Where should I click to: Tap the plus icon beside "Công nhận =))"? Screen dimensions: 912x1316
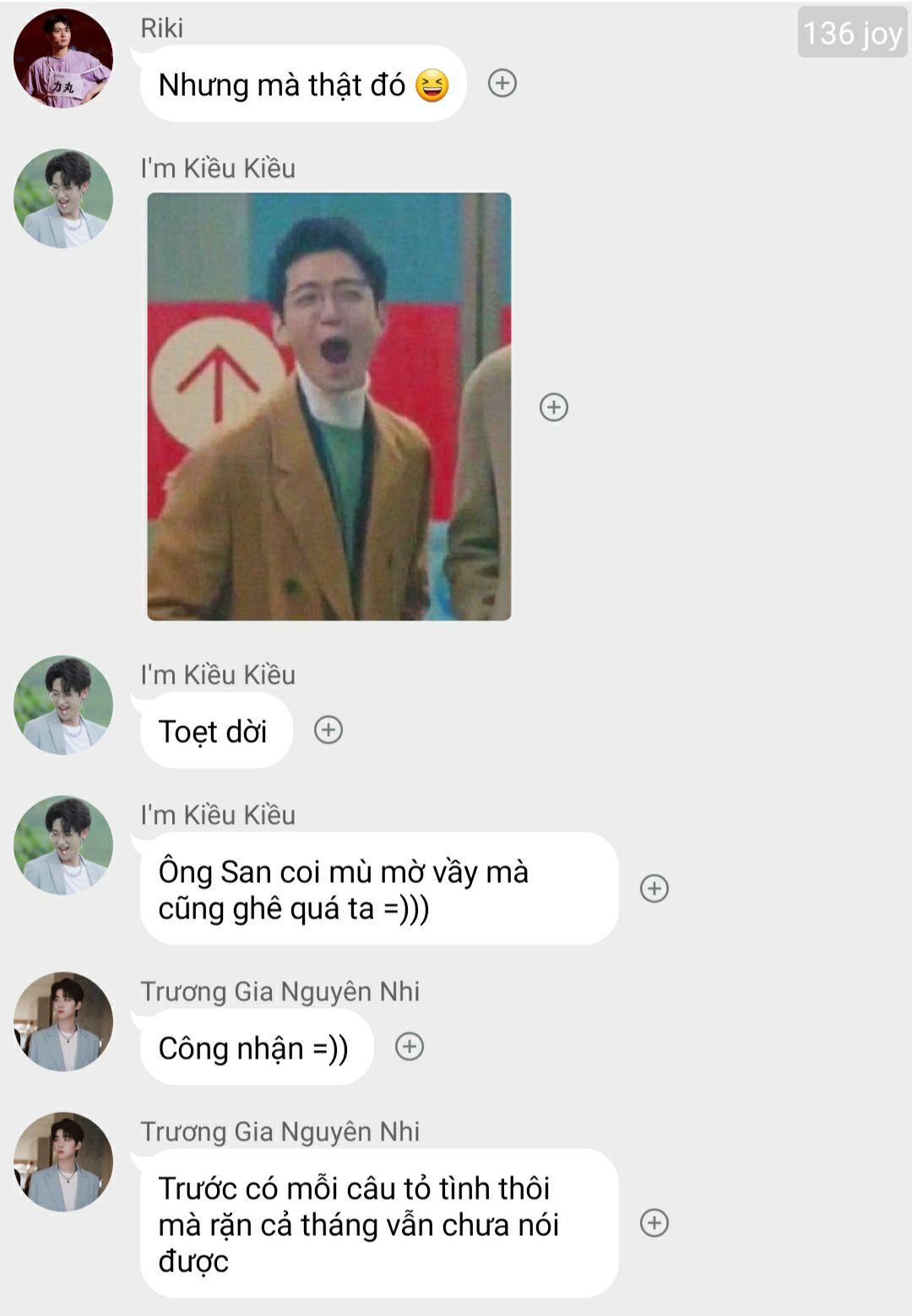410,1047
